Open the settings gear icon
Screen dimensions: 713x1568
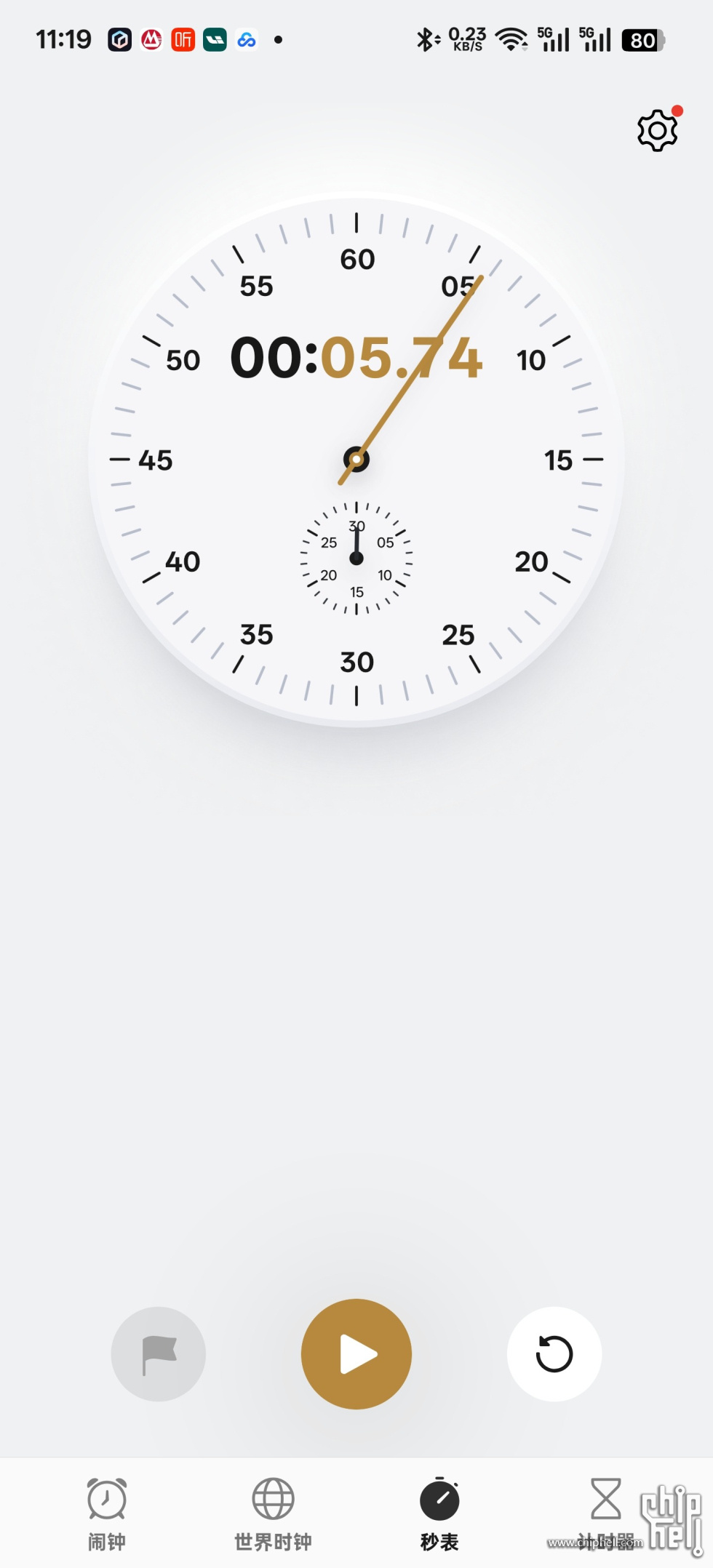tap(657, 131)
